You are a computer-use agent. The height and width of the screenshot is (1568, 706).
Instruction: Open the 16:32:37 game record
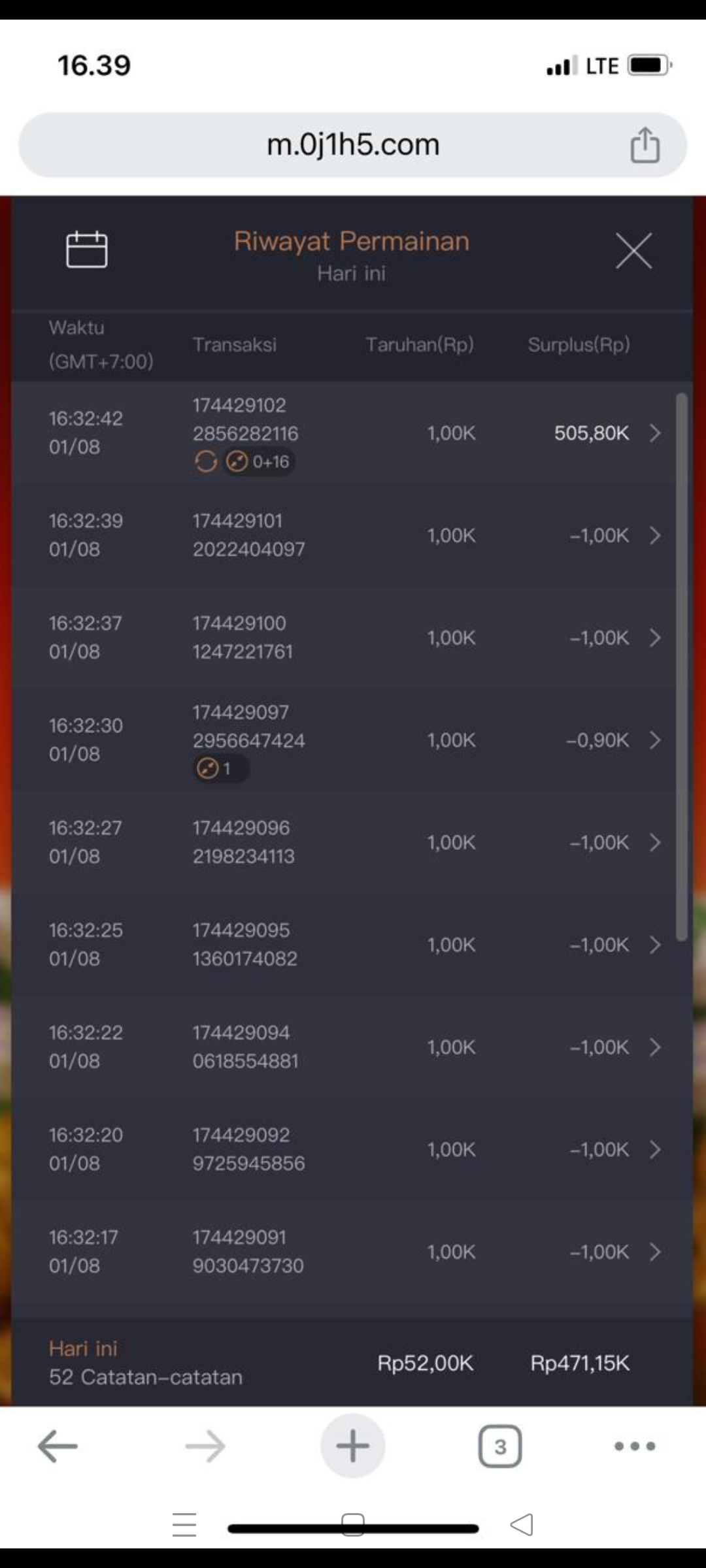coord(654,638)
